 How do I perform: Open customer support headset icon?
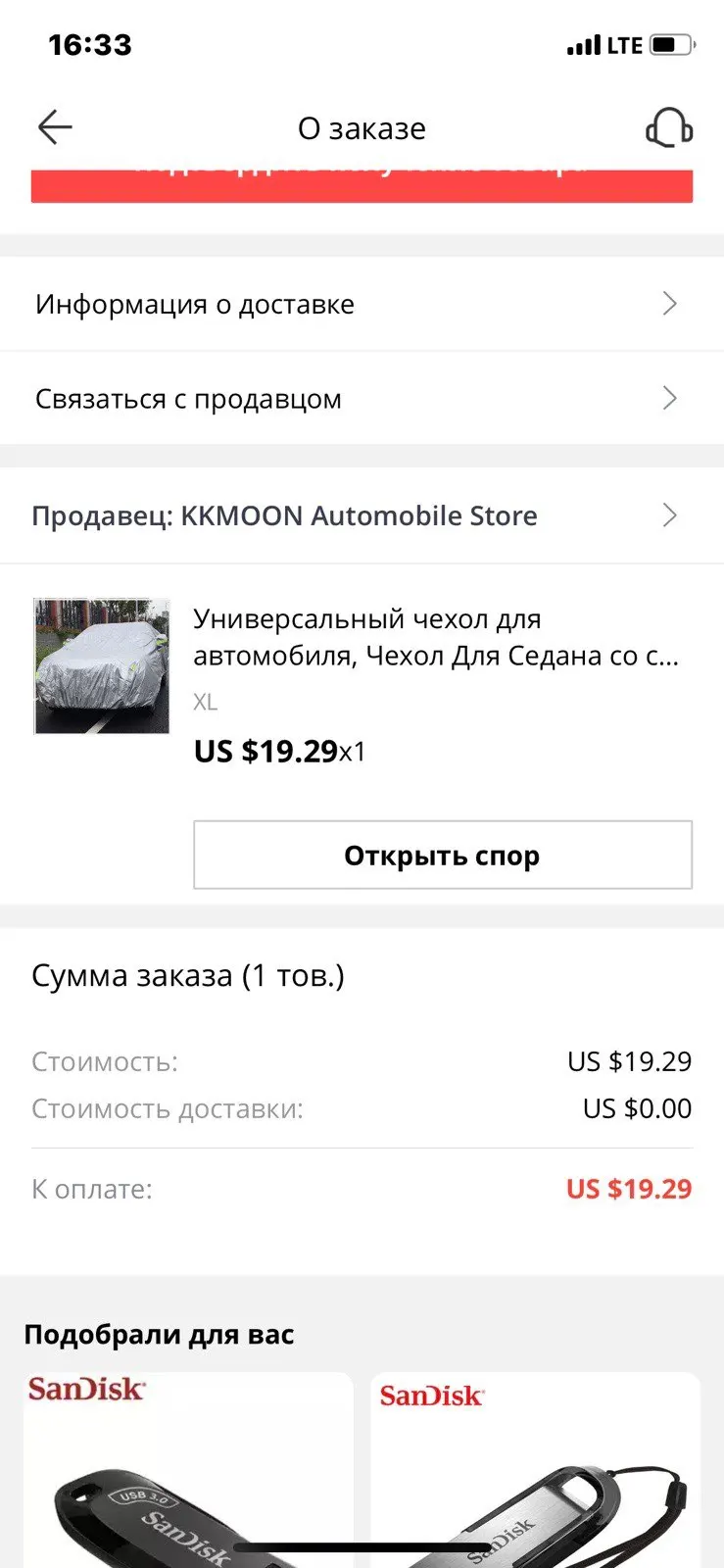click(669, 127)
